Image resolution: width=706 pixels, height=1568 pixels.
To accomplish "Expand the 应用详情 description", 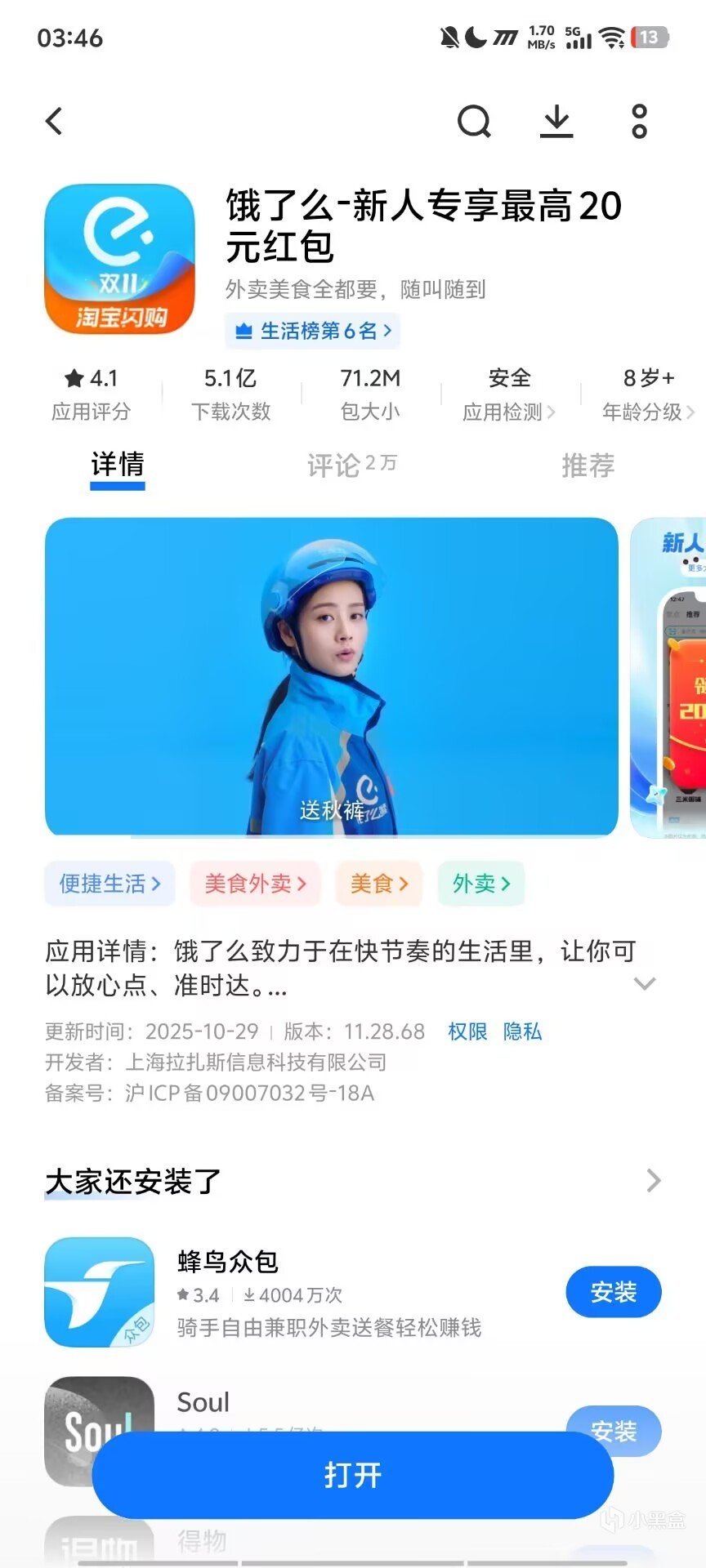I will click(645, 983).
